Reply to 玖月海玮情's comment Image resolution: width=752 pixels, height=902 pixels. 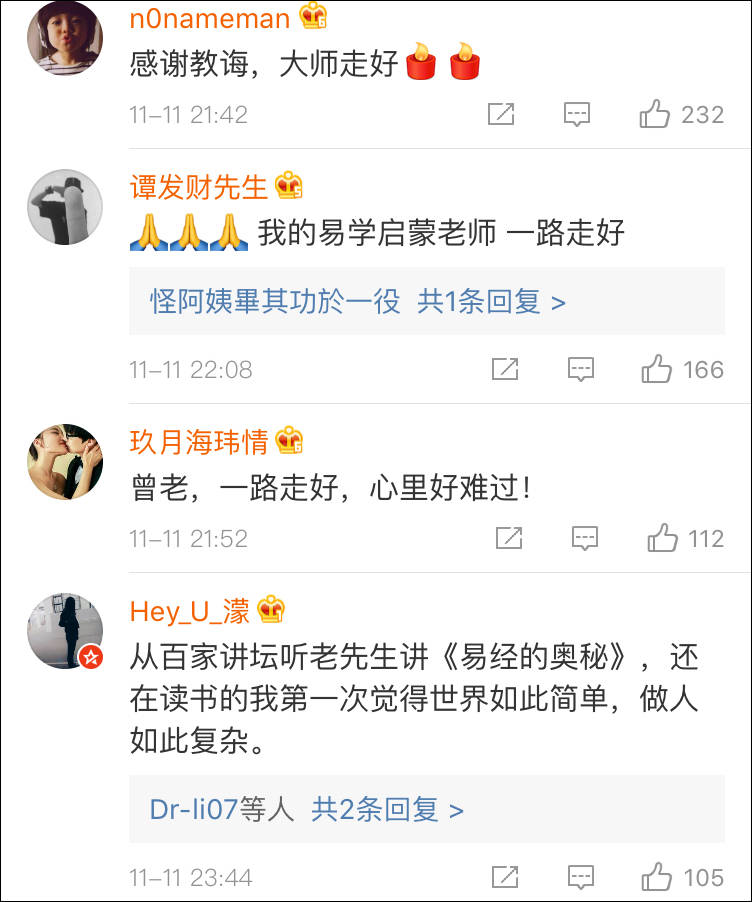tap(585, 539)
